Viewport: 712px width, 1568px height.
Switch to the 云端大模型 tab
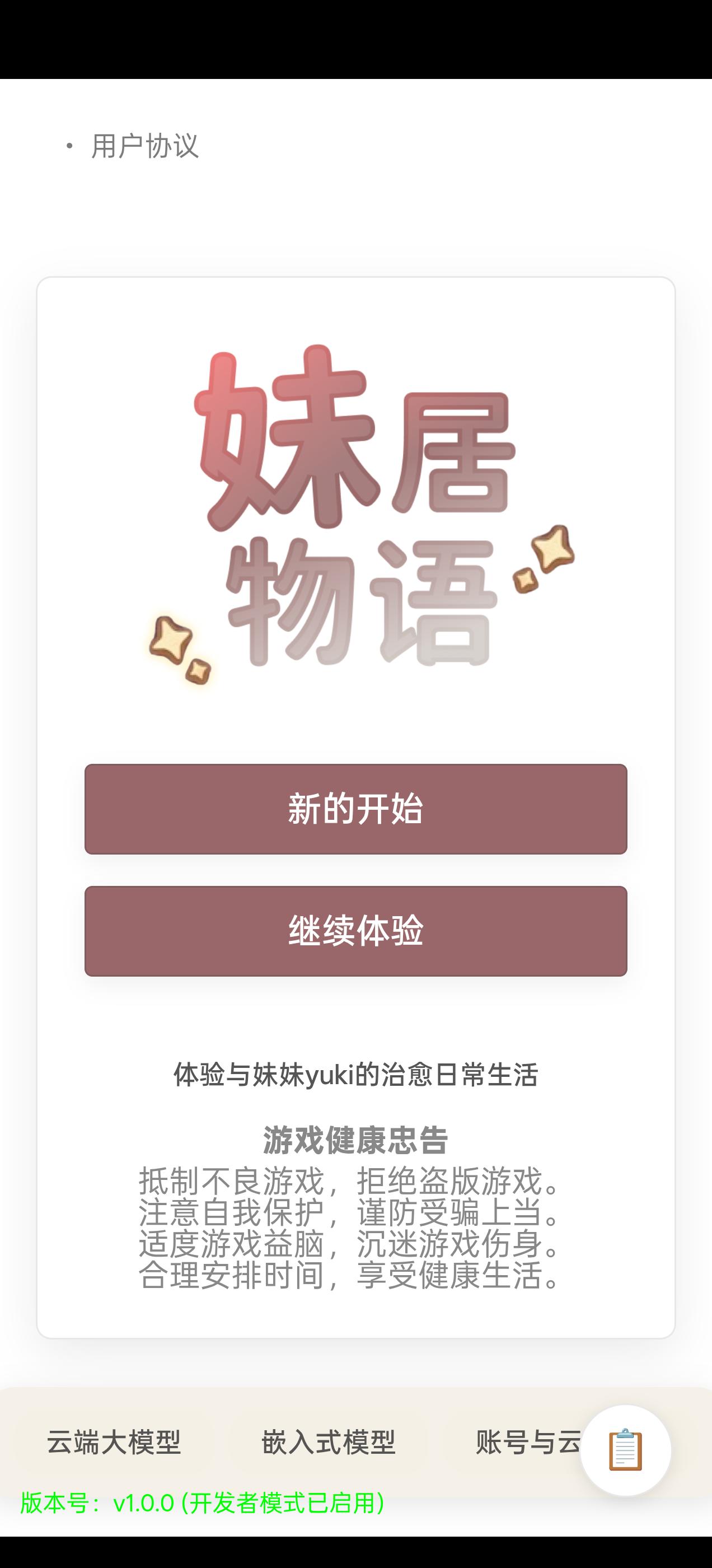pyautogui.click(x=114, y=1441)
